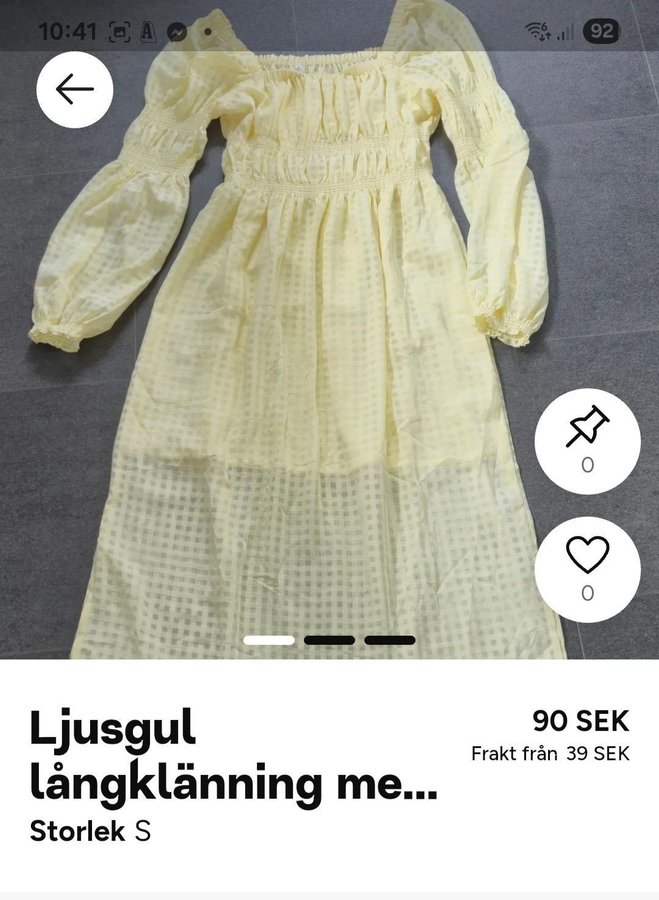Go back using the arrow button
Screen dimensions: 659x900
75,89
